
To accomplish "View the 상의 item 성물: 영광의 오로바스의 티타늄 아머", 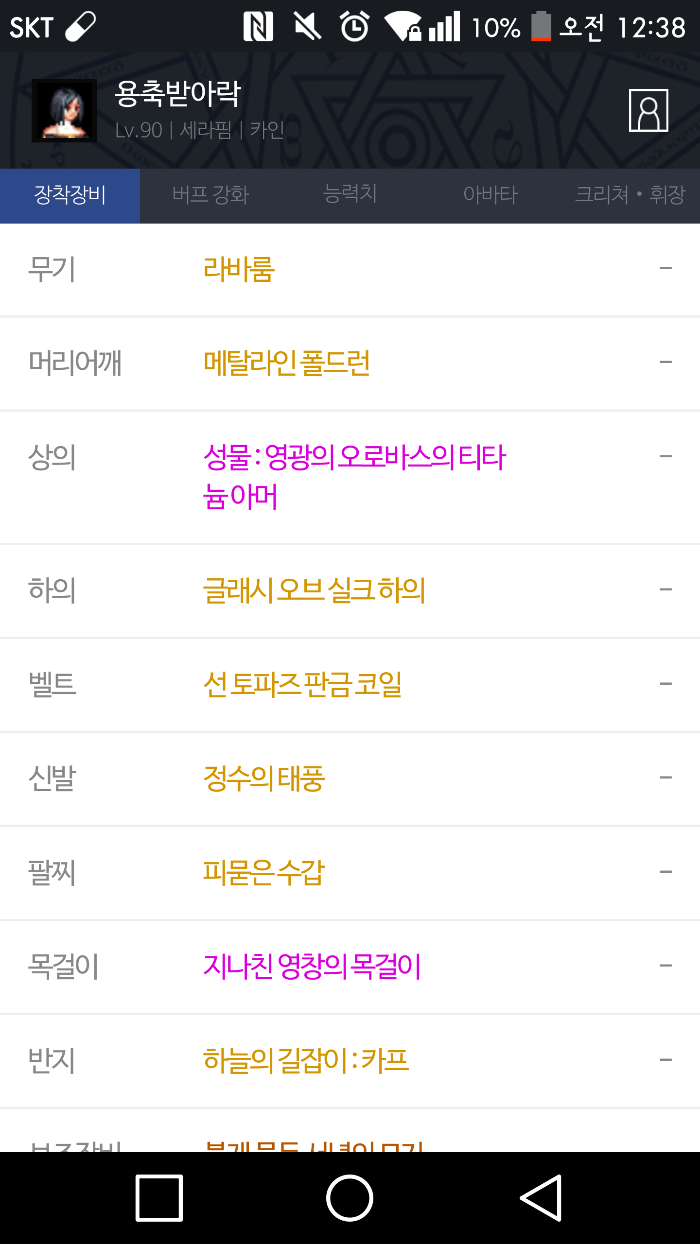I will click(x=354, y=477).
